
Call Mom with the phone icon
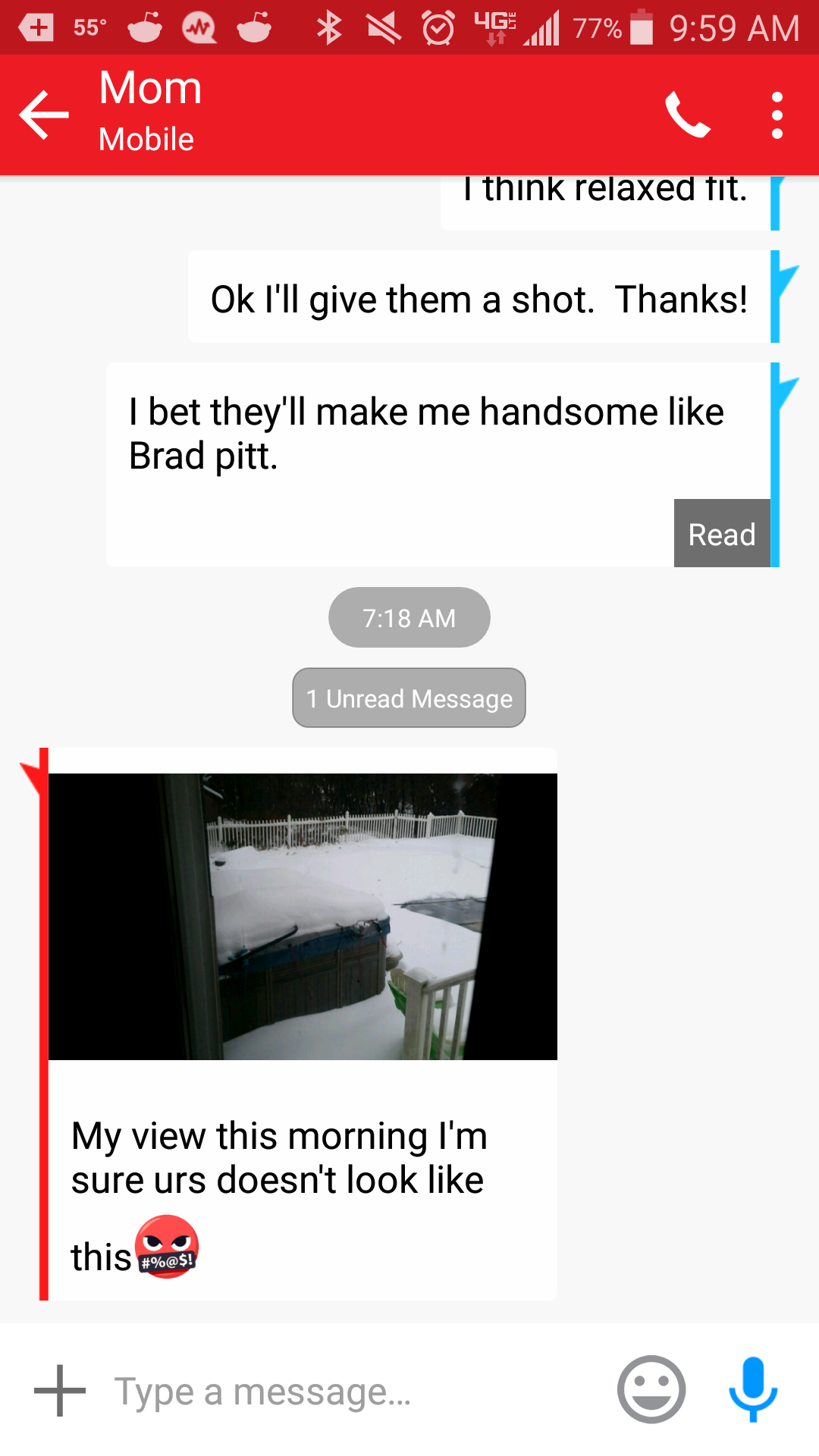click(687, 115)
